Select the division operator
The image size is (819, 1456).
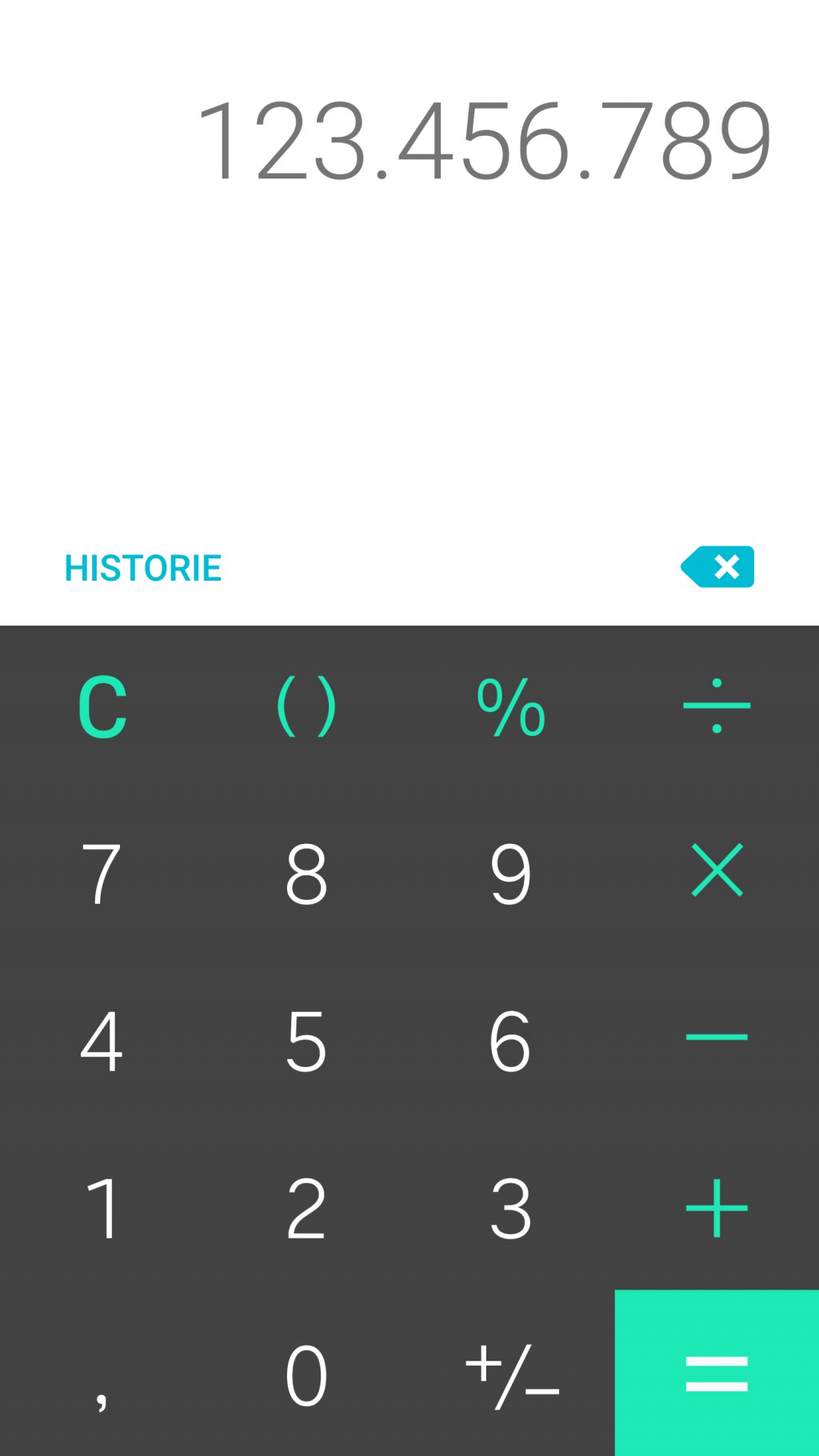717,706
